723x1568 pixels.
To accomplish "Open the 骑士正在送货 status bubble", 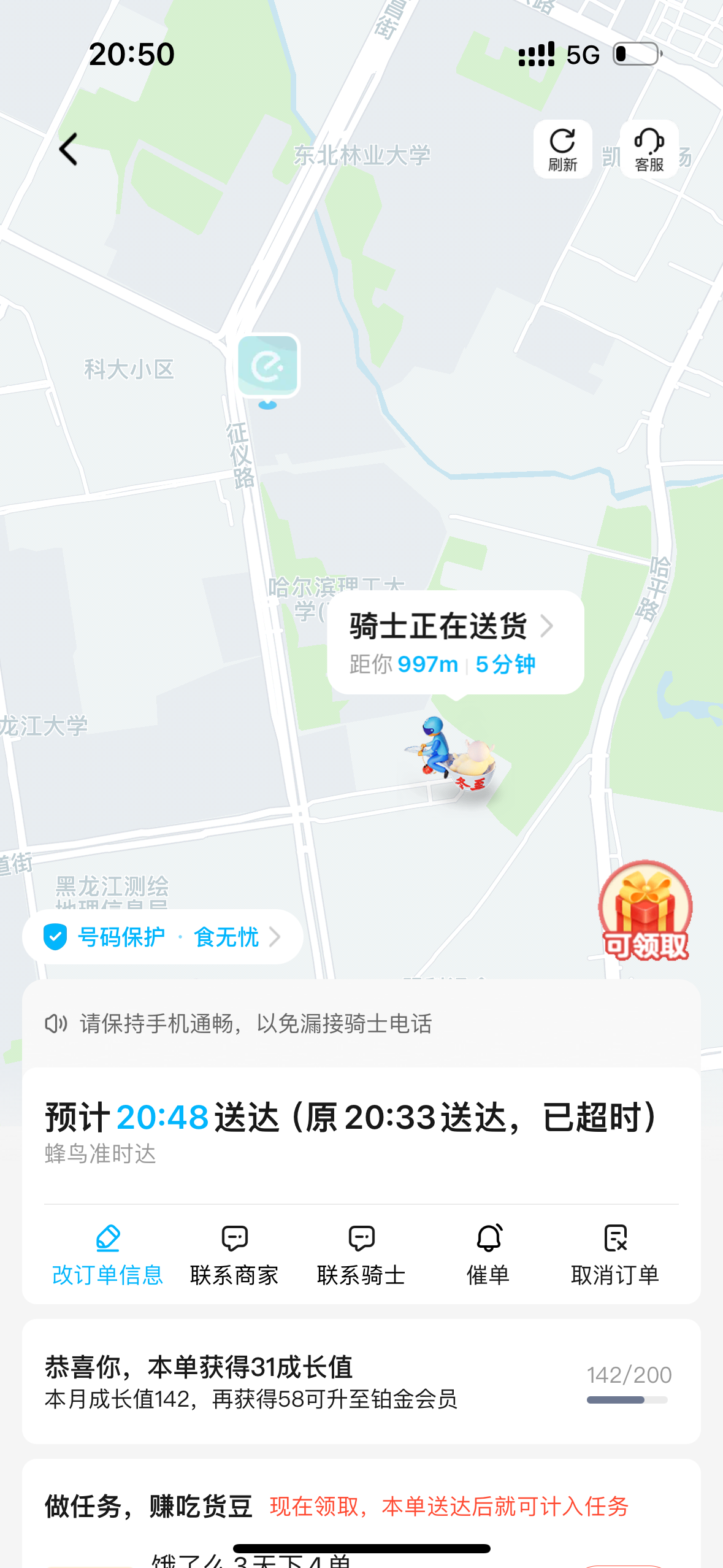I will (x=455, y=642).
